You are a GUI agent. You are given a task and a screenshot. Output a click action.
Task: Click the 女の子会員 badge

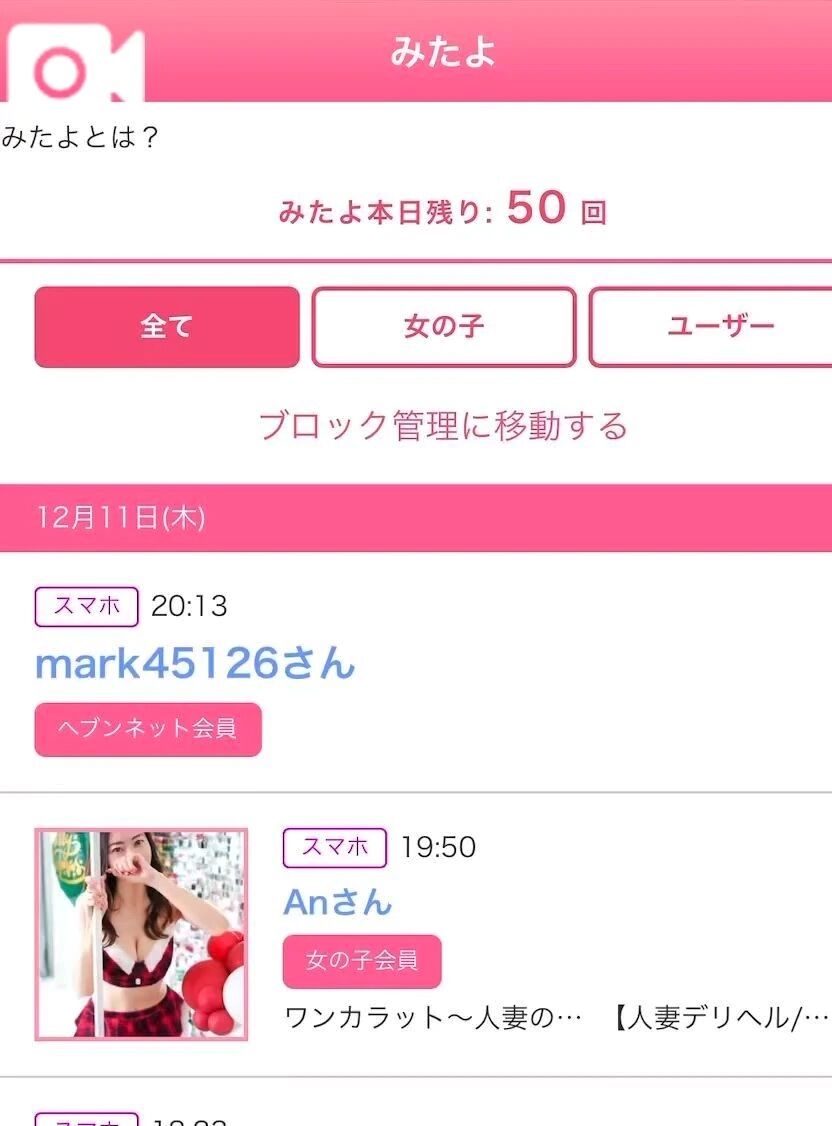pyautogui.click(x=362, y=961)
